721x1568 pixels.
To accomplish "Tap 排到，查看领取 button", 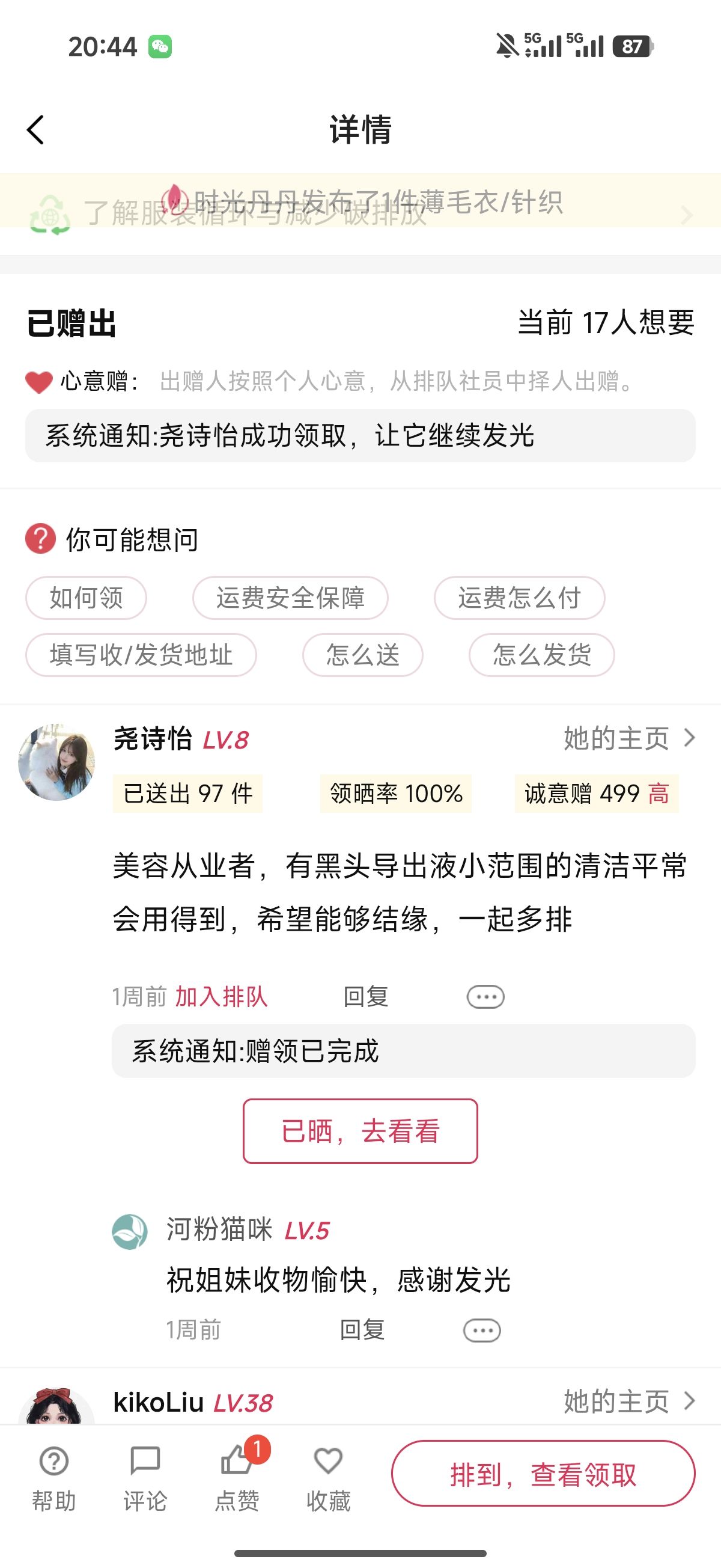I will tap(543, 1474).
